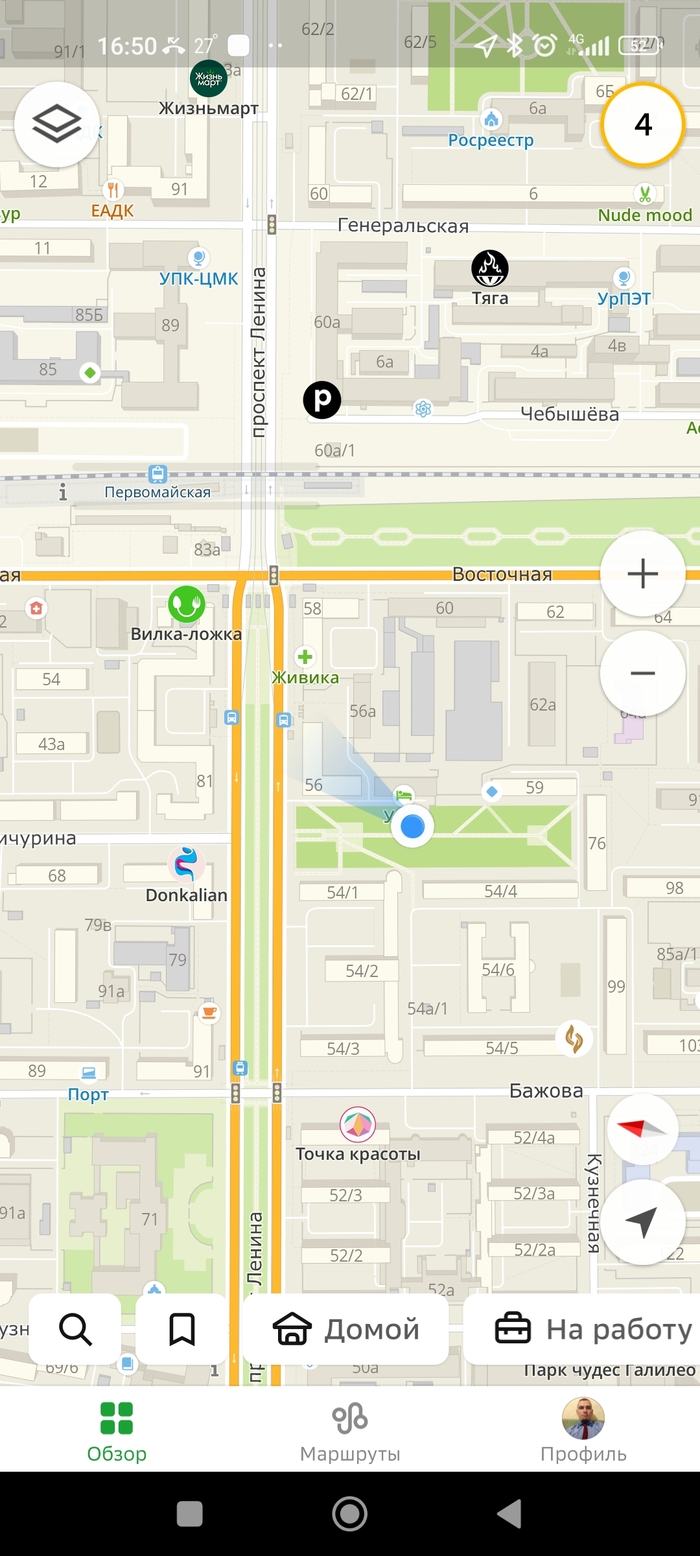This screenshot has height=1556, width=700.
Task: Open the search magnifier button
Action: [x=75, y=1329]
